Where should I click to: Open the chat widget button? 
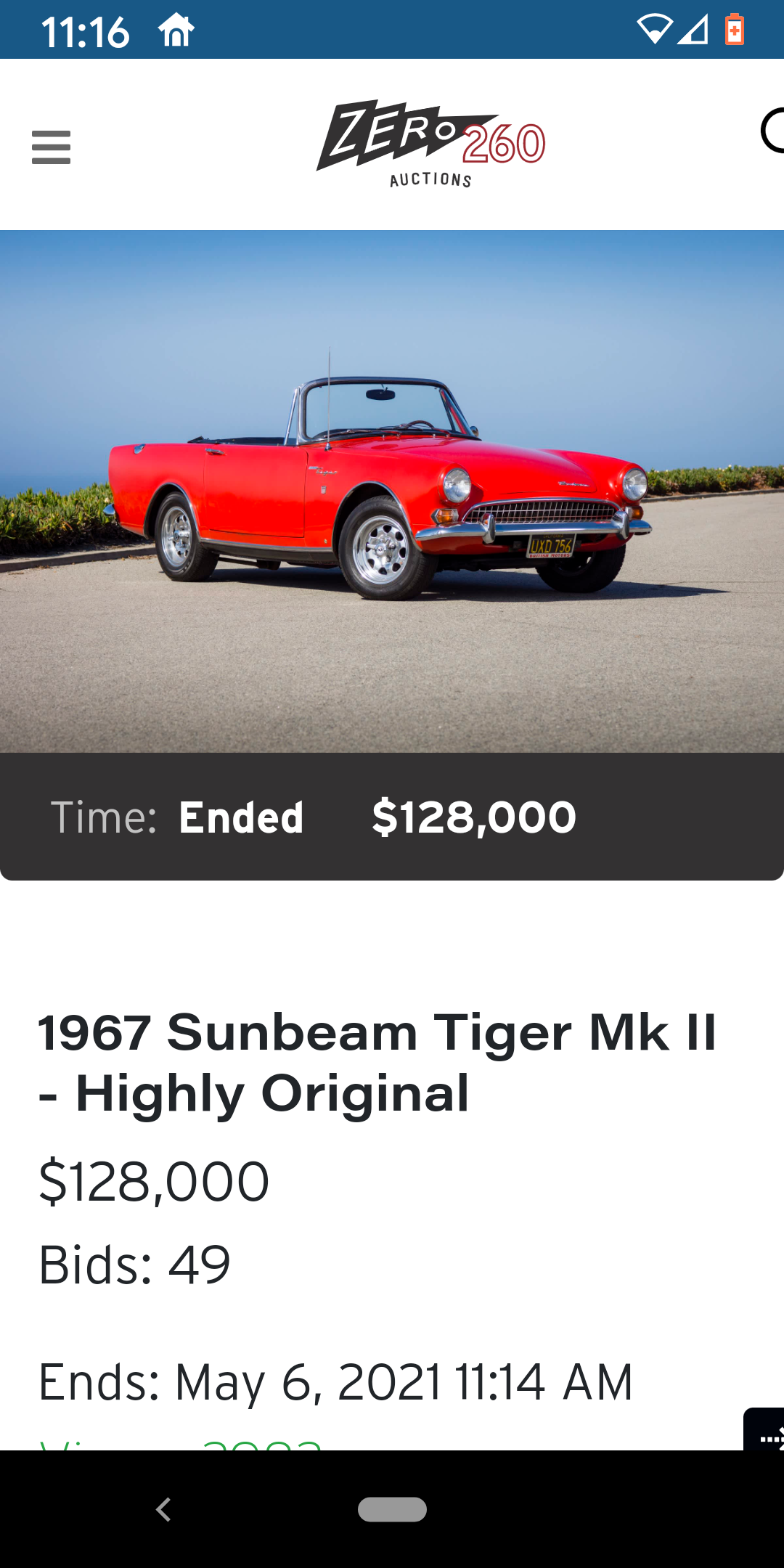pyautogui.click(x=767, y=1432)
